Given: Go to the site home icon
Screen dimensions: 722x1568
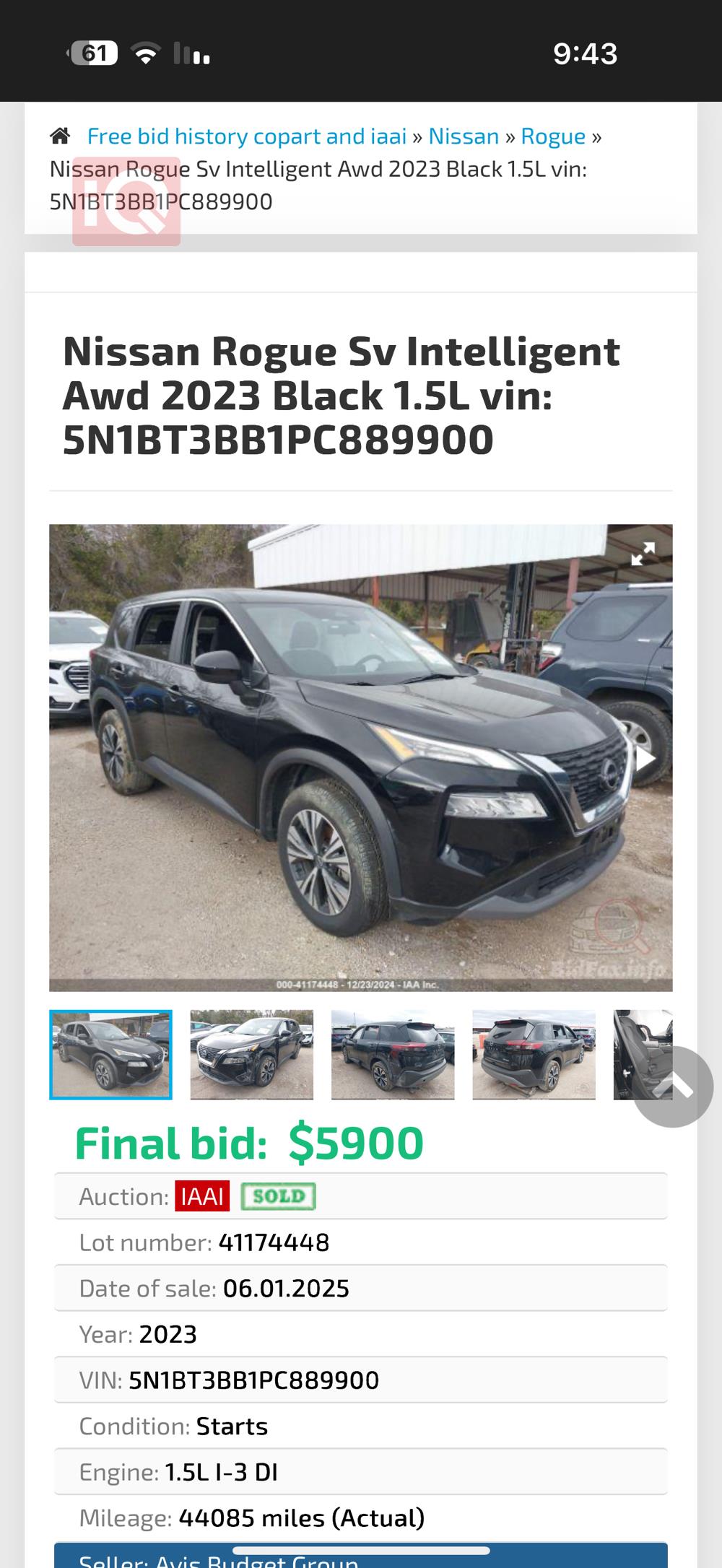Looking at the screenshot, I should (x=60, y=136).
